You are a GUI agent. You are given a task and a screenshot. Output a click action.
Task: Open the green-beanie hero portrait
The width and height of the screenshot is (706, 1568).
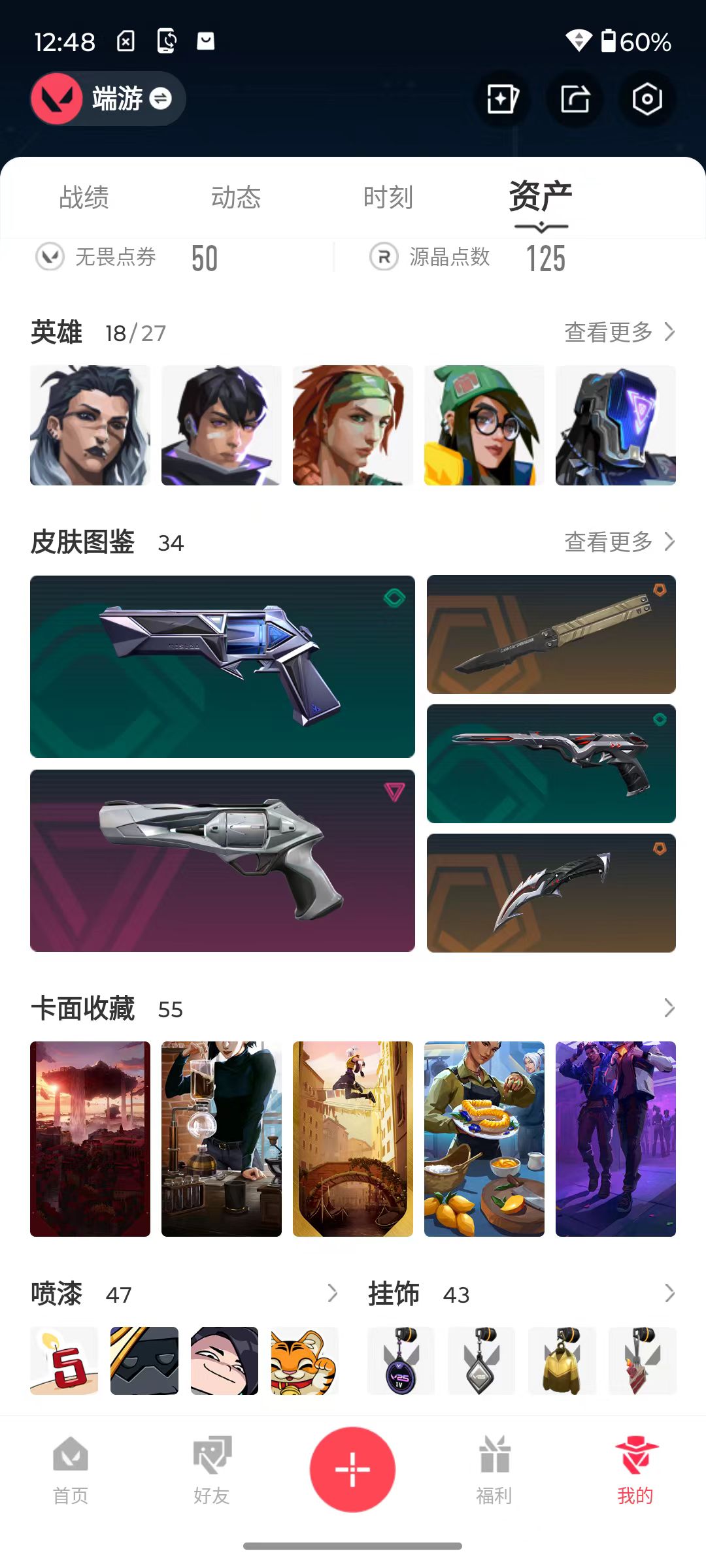tap(484, 425)
